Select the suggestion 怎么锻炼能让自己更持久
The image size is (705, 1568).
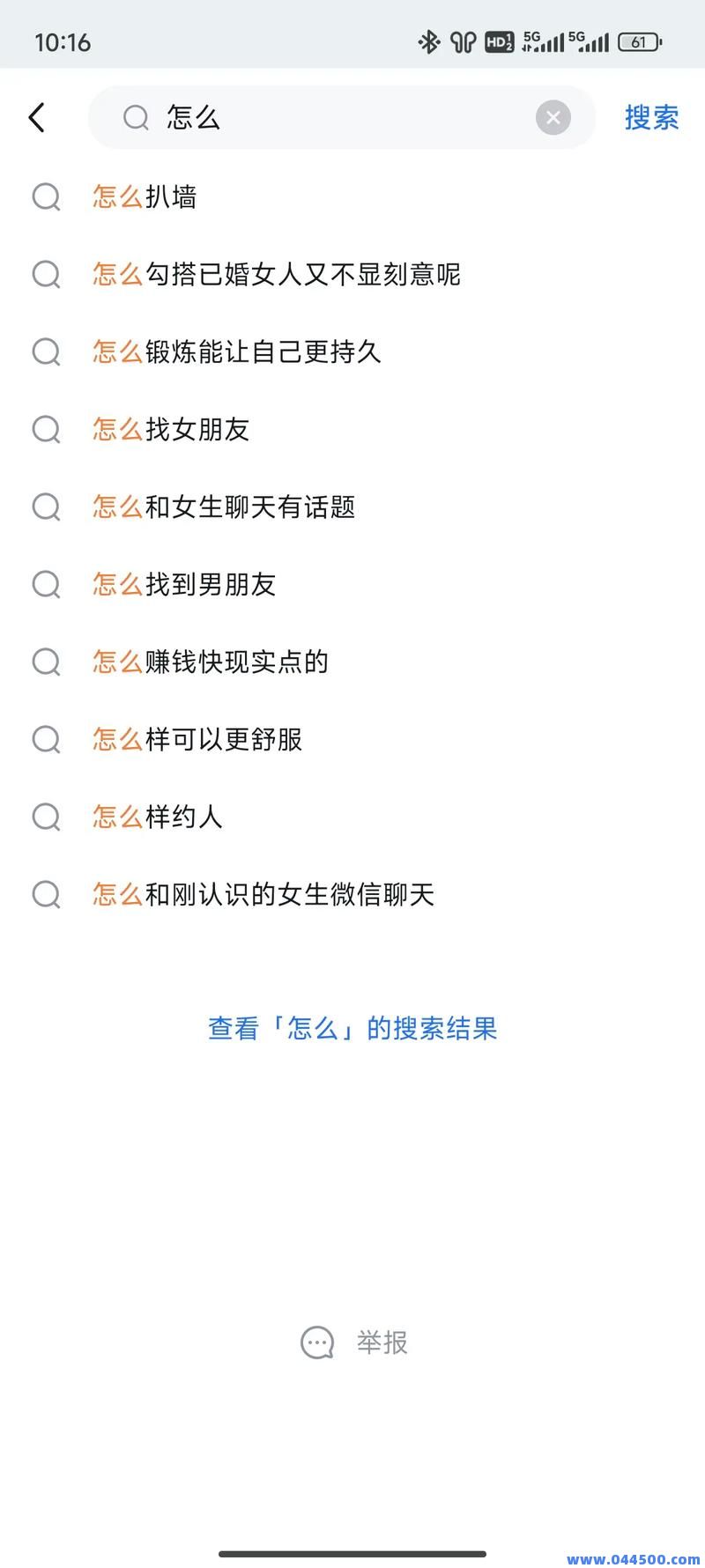click(x=238, y=352)
